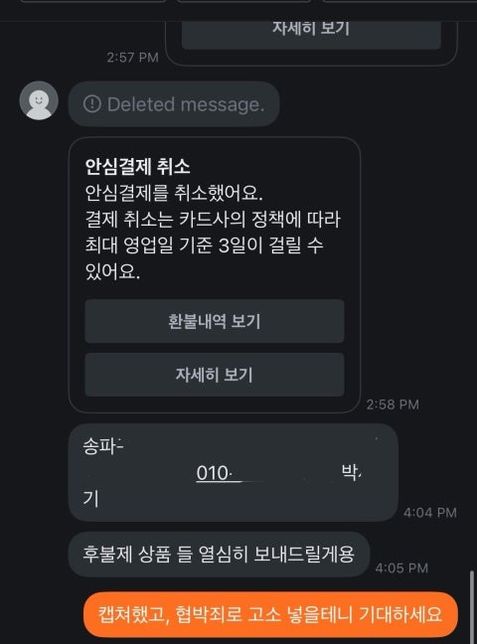The width and height of the screenshot is (477, 644).
Task: Open 자세히 보기 under 안심결제 취소
Action: [214, 375]
